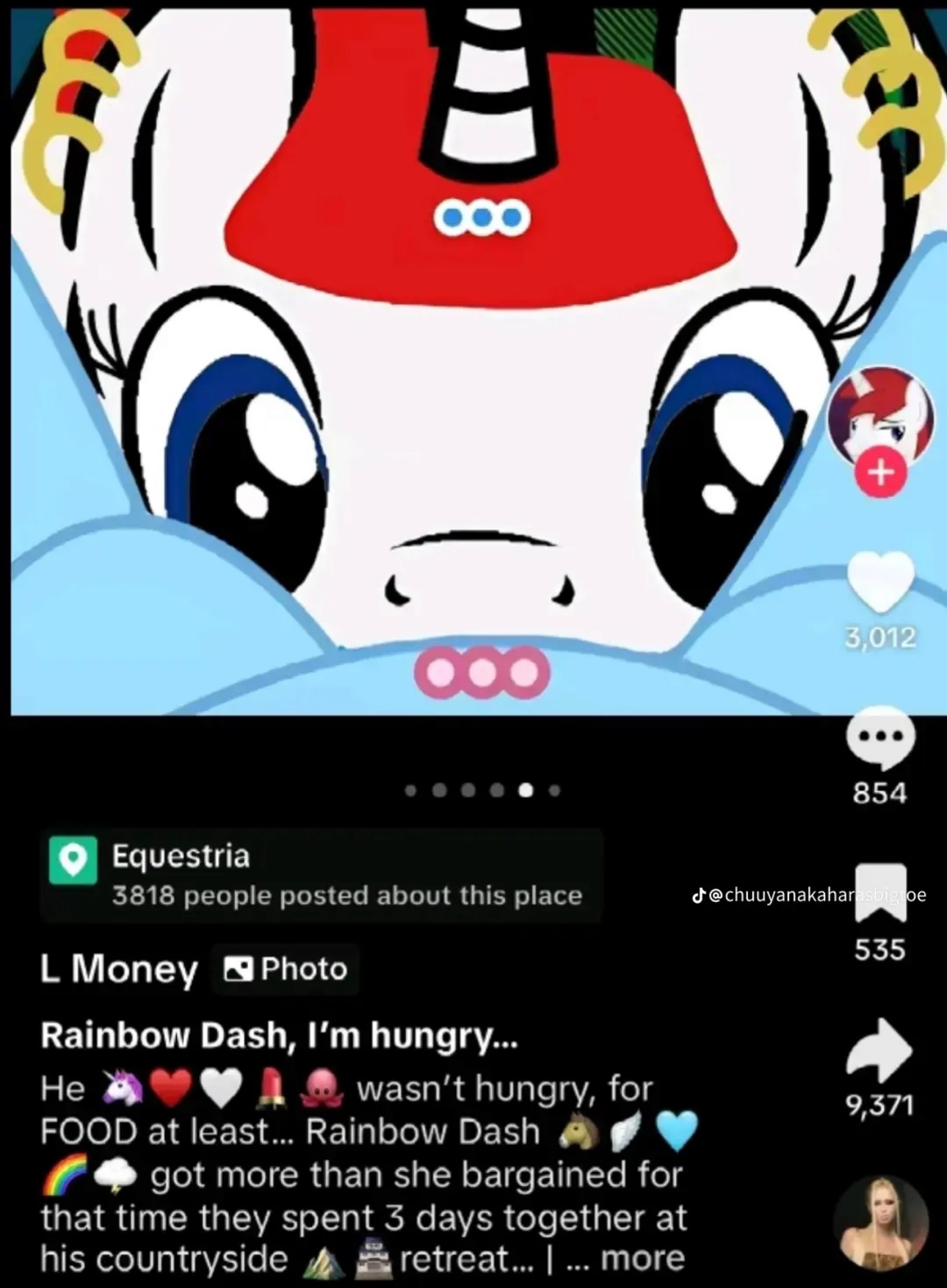Tap the Photo chip

point(286,969)
